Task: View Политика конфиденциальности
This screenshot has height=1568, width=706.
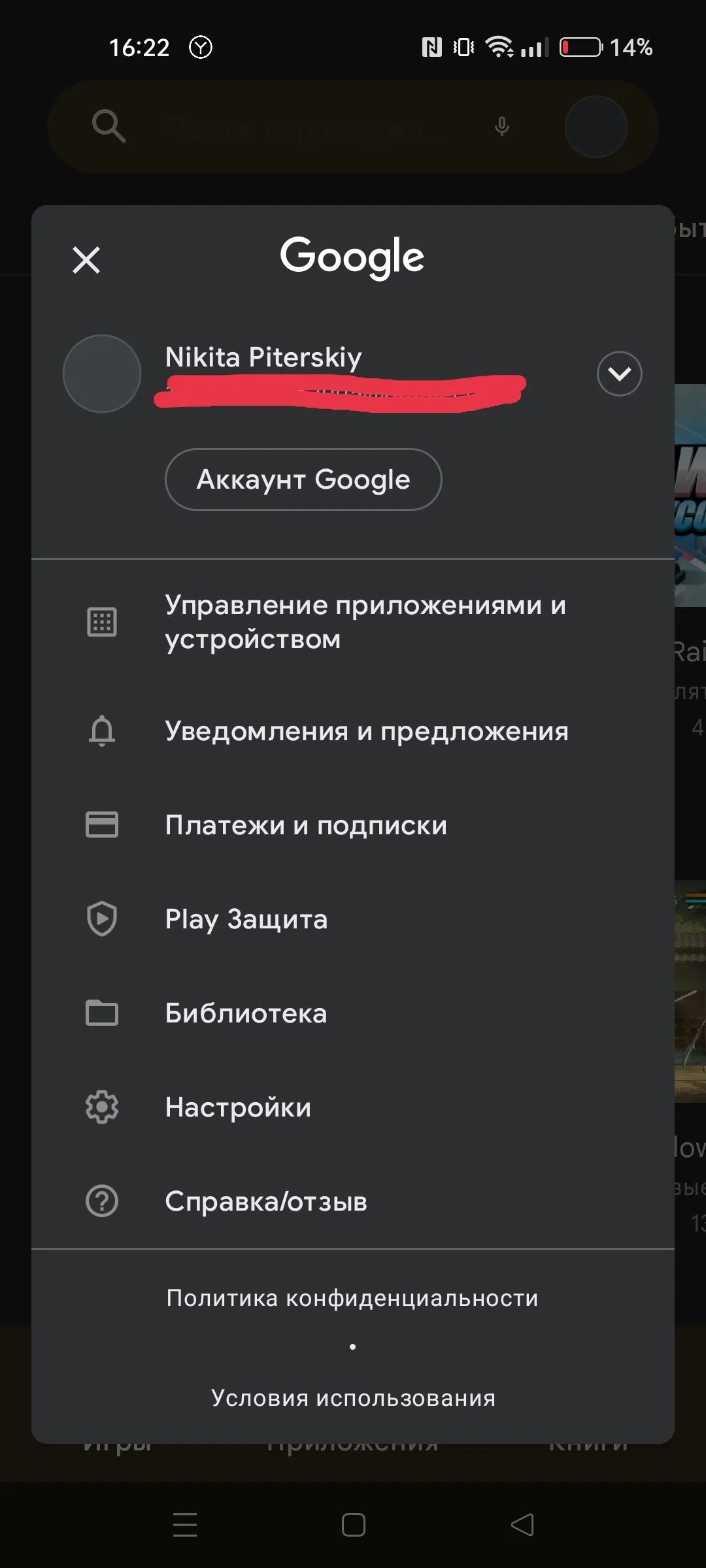Action: pos(352,1298)
